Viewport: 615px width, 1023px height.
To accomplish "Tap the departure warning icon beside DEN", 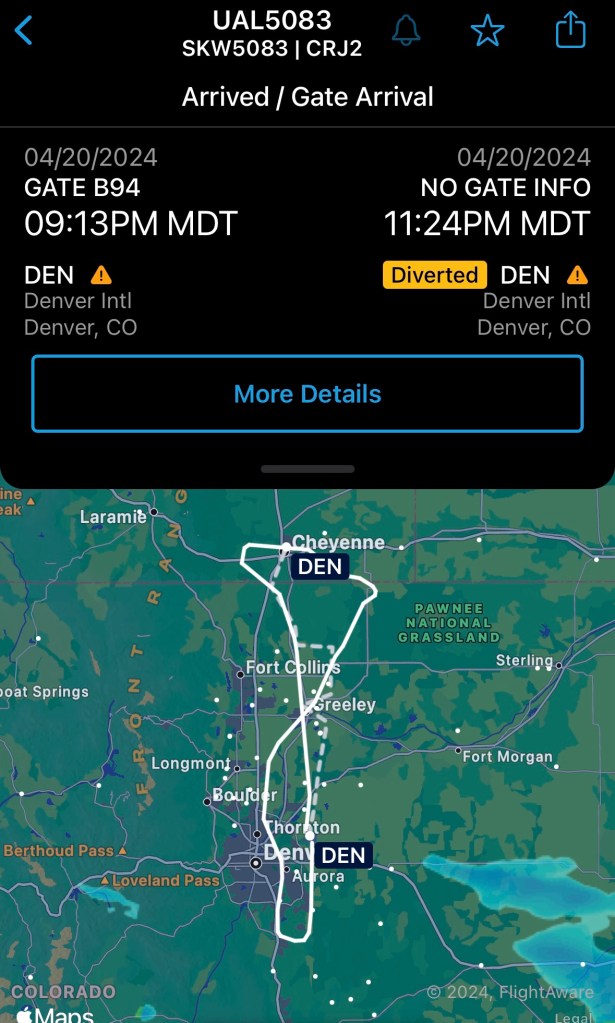I will 102,275.
